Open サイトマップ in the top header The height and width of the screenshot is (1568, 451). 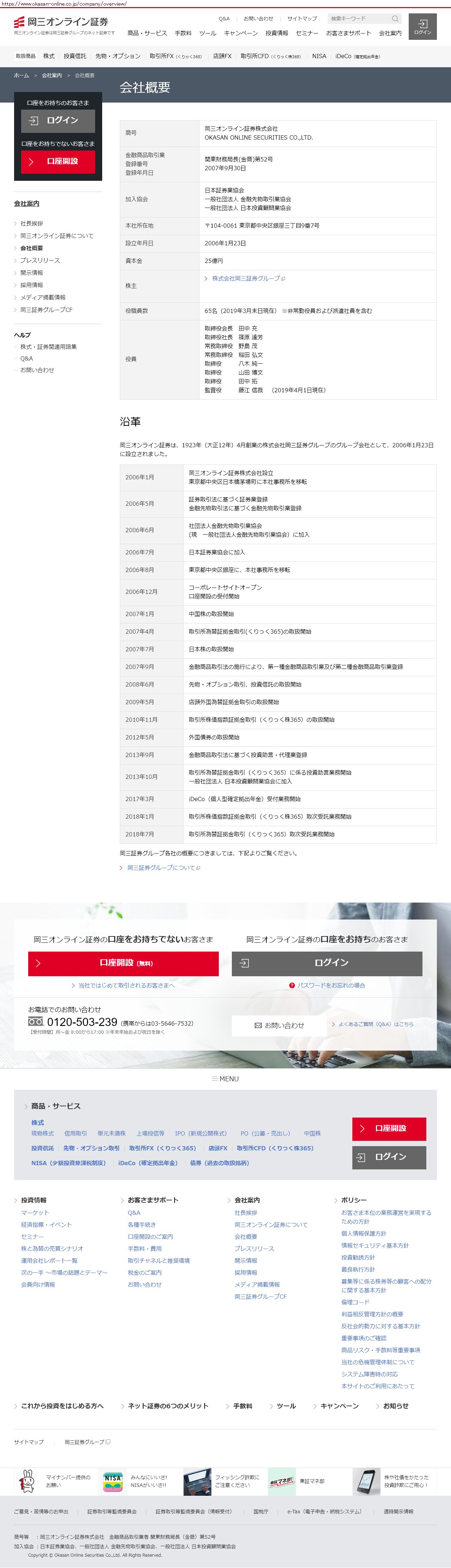pos(302,19)
